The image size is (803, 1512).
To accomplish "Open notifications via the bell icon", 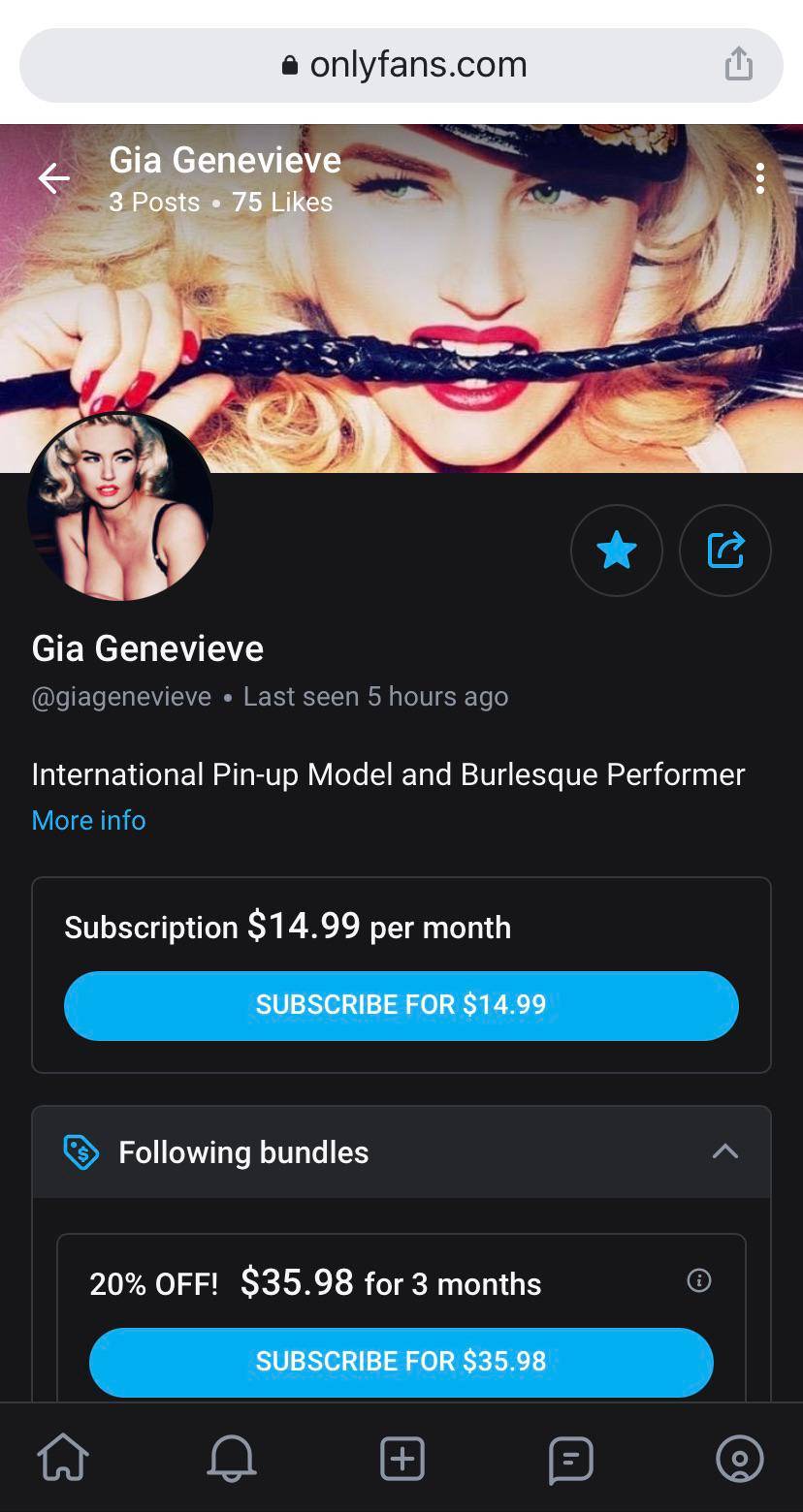I will (232, 1458).
